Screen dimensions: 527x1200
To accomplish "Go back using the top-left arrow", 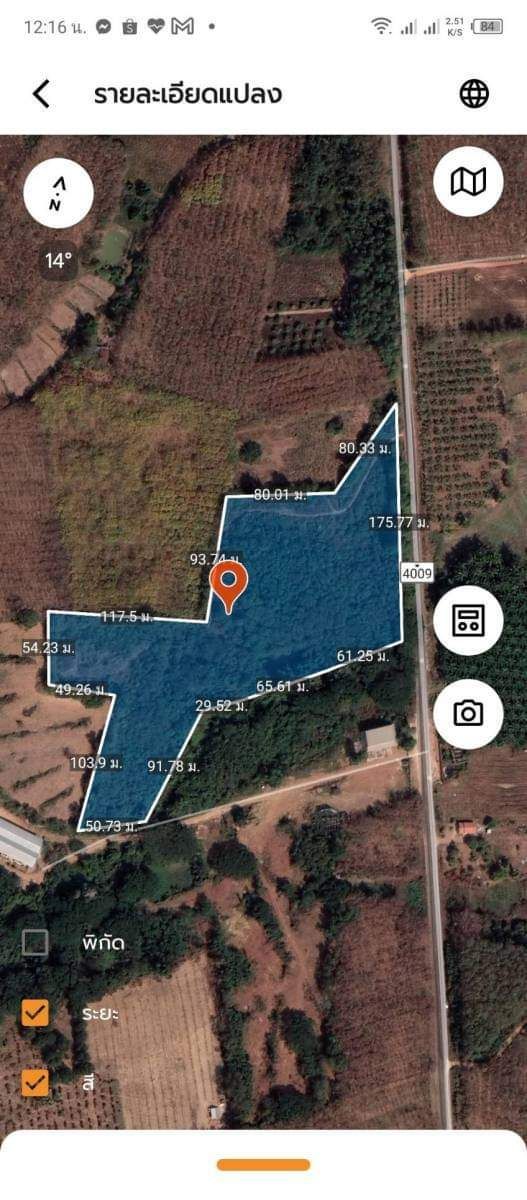I will (41, 94).
